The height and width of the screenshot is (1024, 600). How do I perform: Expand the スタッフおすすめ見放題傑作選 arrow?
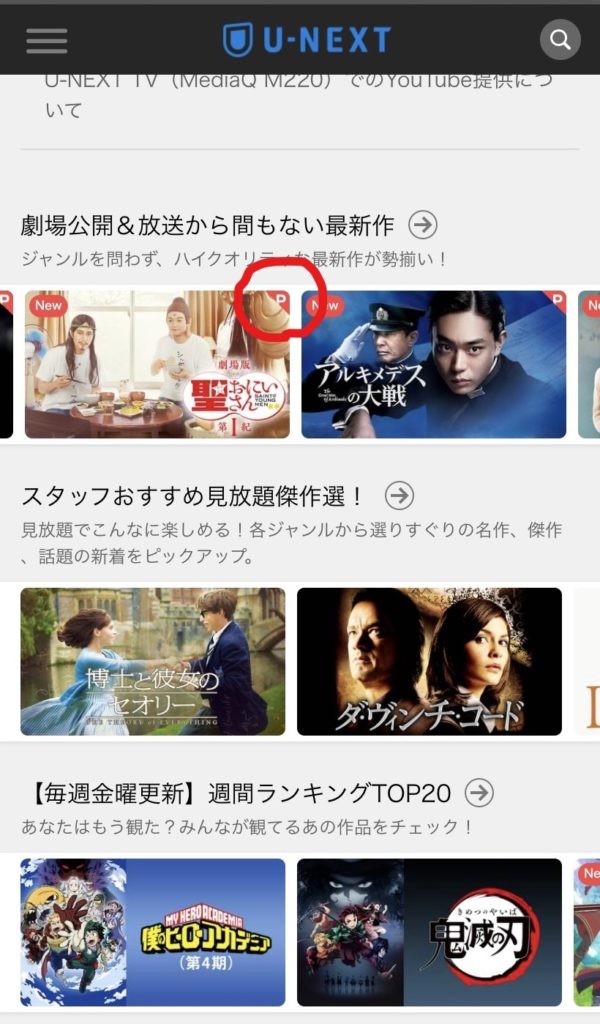pyautogui.click(x=400, y=495)
